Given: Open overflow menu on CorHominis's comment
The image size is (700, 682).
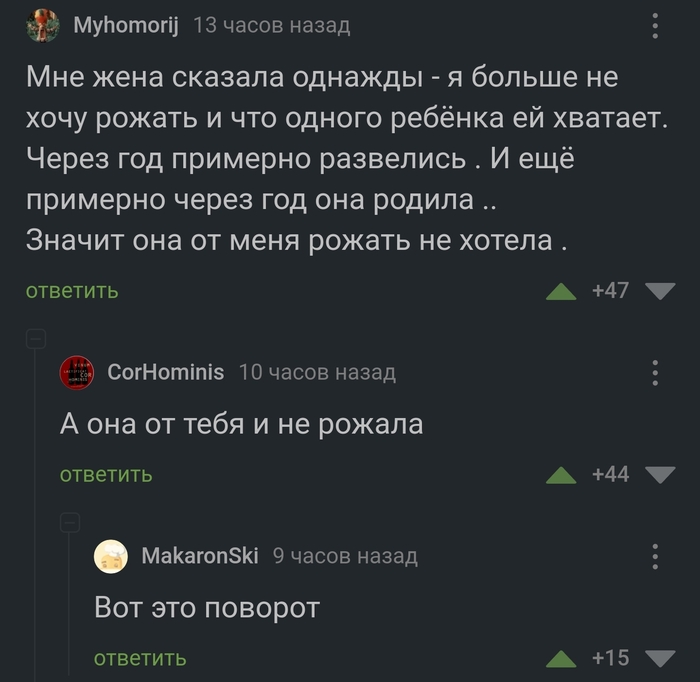Looking at the screenshot, I should (x=656, y=373).
